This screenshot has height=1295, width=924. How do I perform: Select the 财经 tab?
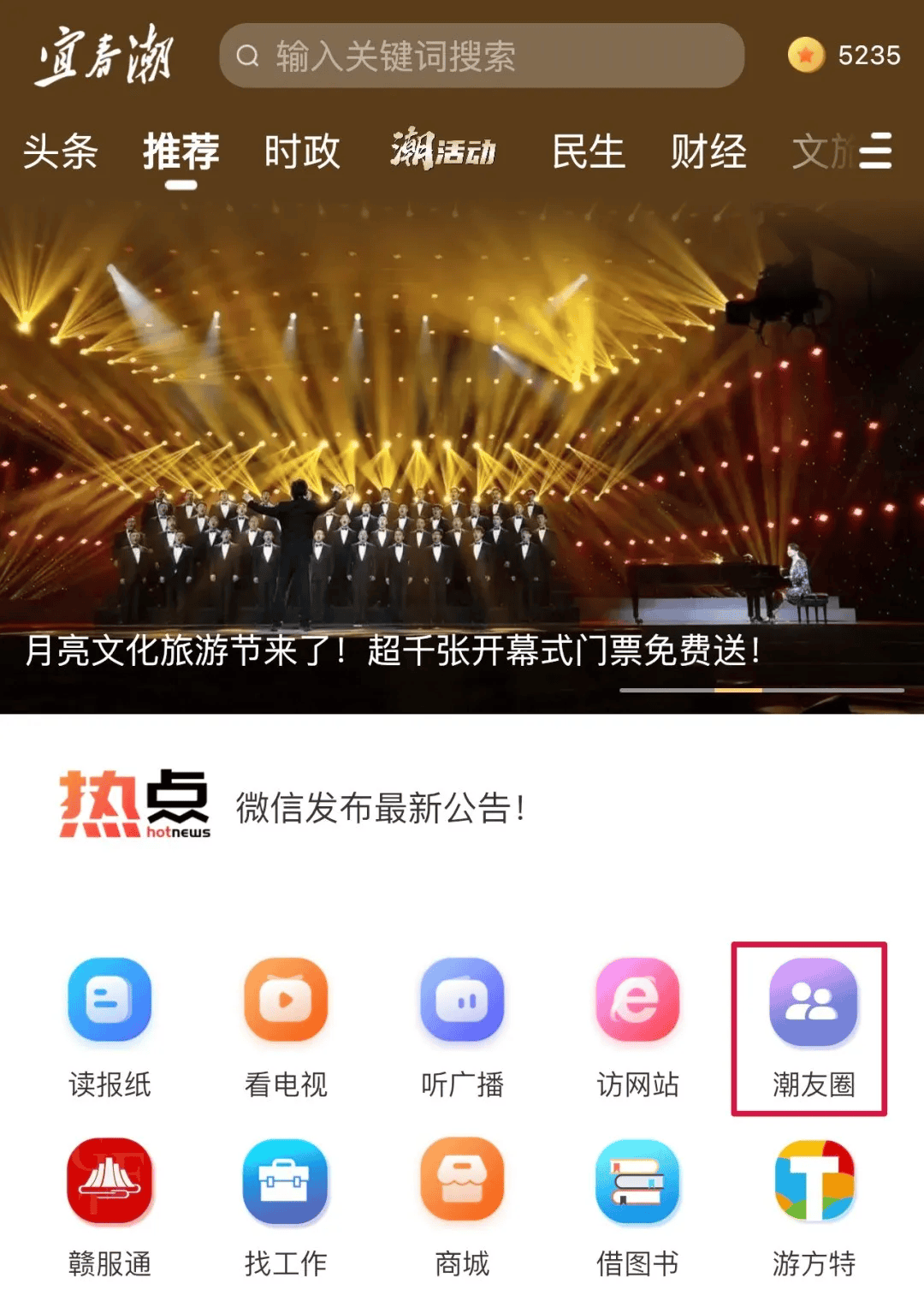pos(708,152)
